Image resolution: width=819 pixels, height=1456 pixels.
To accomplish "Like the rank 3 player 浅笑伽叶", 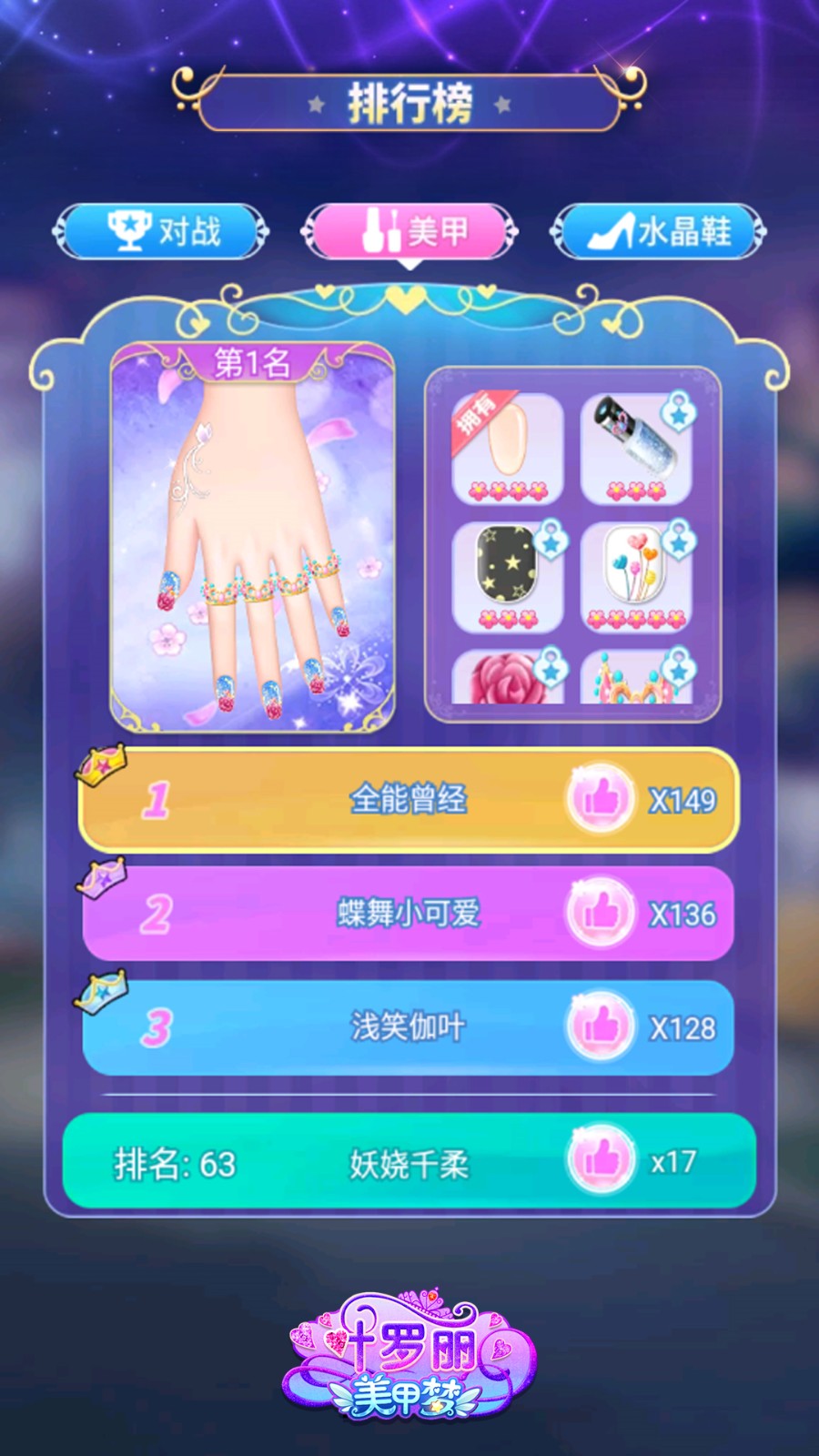I will pos(600,1026).
